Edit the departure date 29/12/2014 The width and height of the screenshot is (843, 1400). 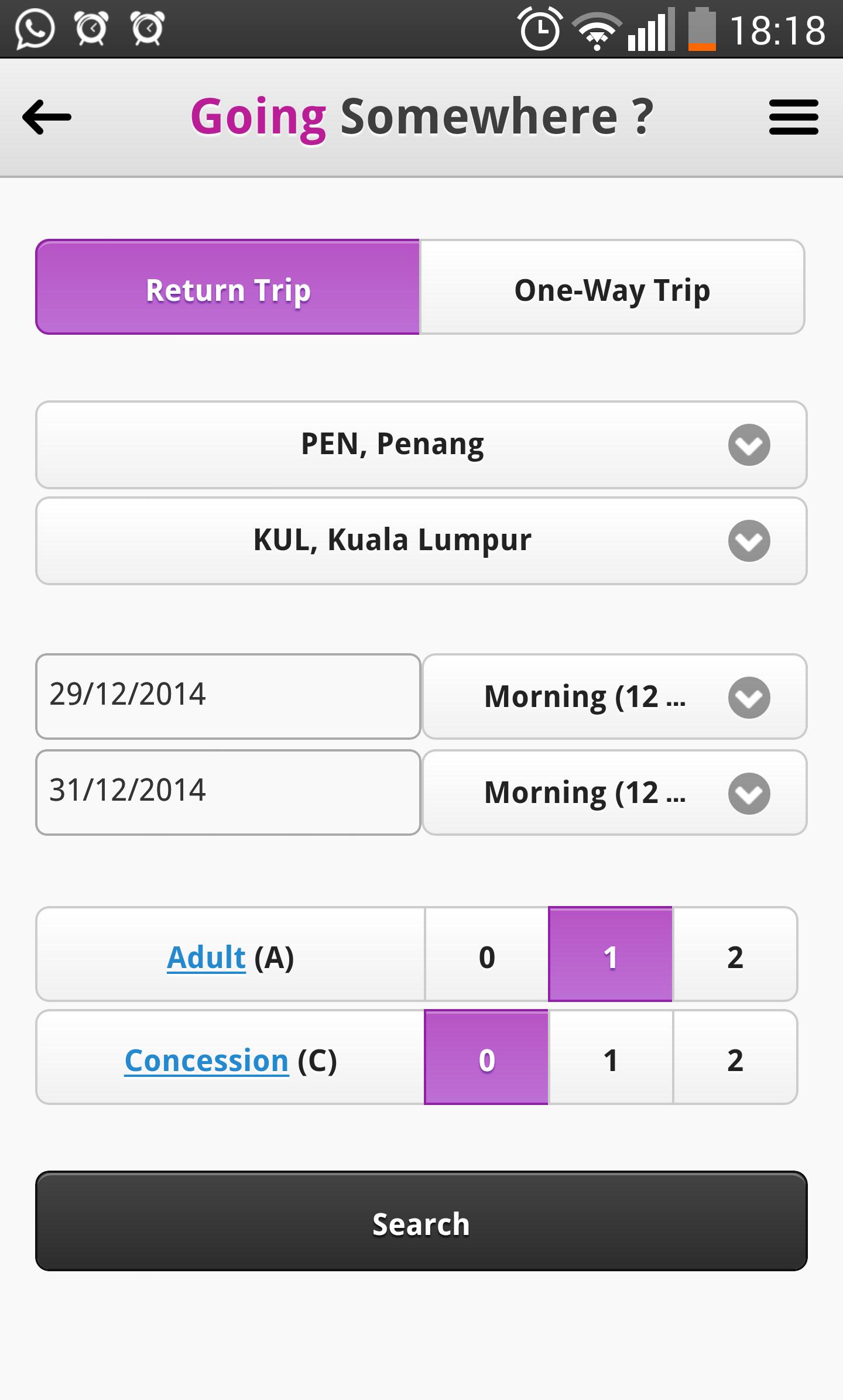pos(228,696)
